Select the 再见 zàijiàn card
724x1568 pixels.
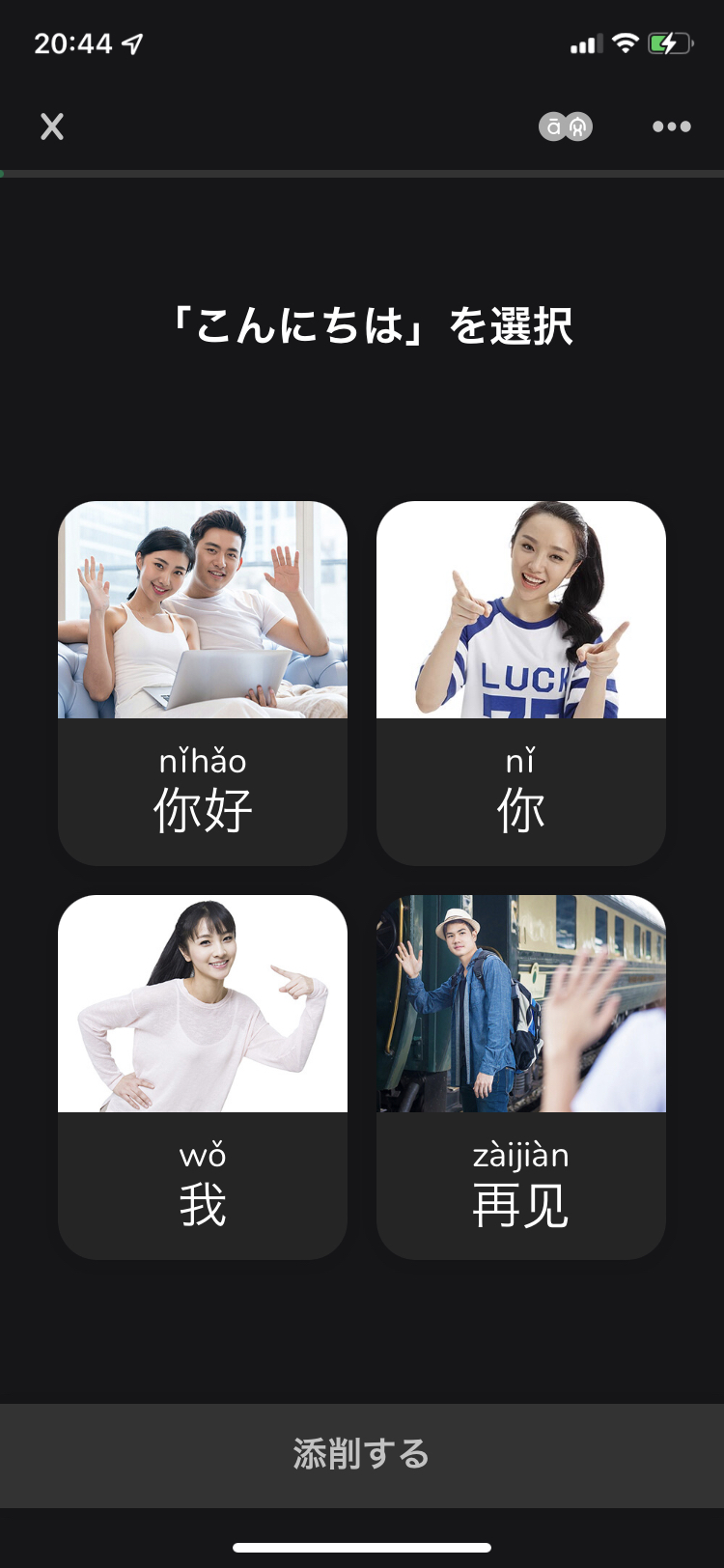pos(521,1077)
